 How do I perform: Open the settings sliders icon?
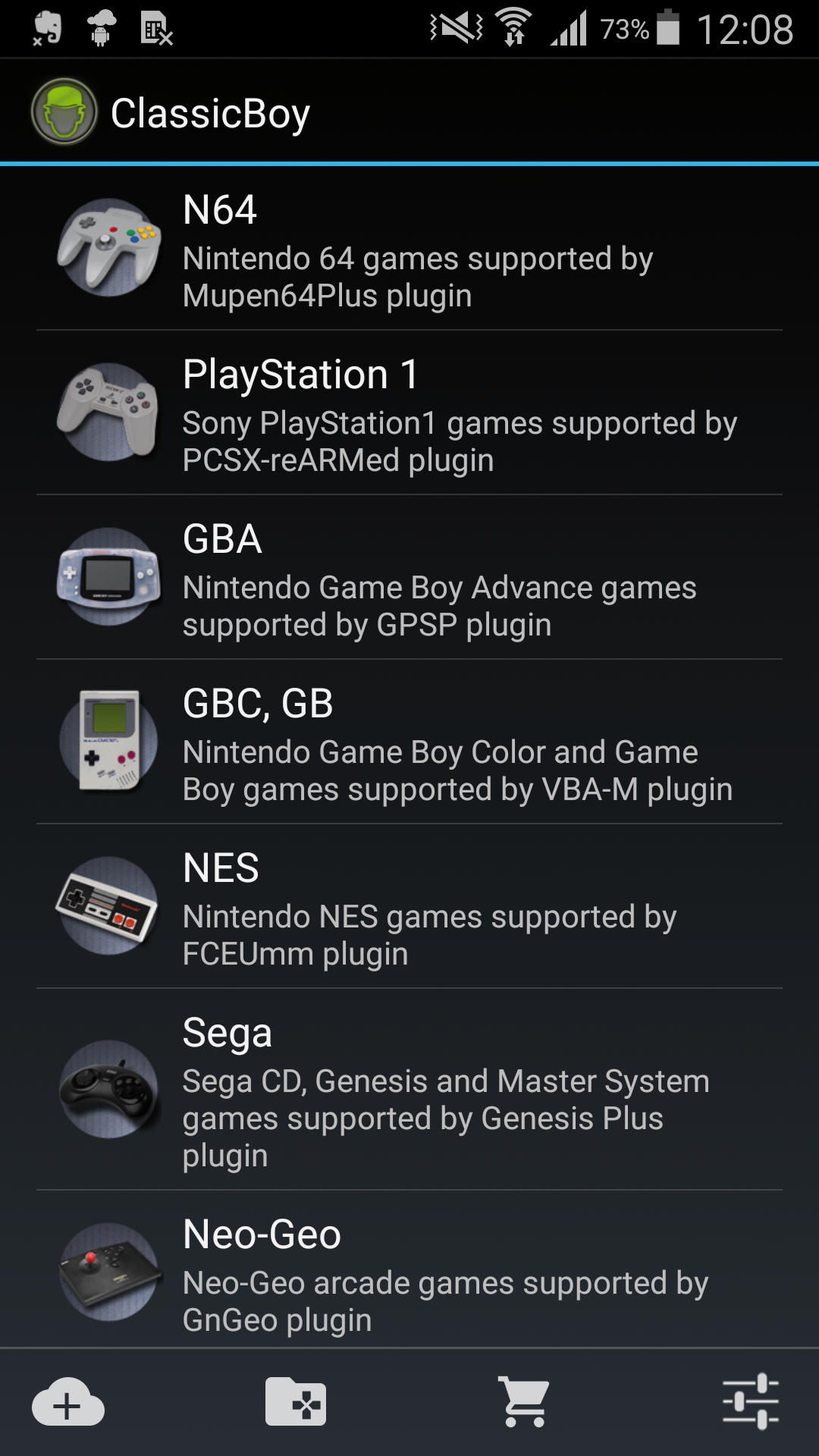[x=751, y=1401]
